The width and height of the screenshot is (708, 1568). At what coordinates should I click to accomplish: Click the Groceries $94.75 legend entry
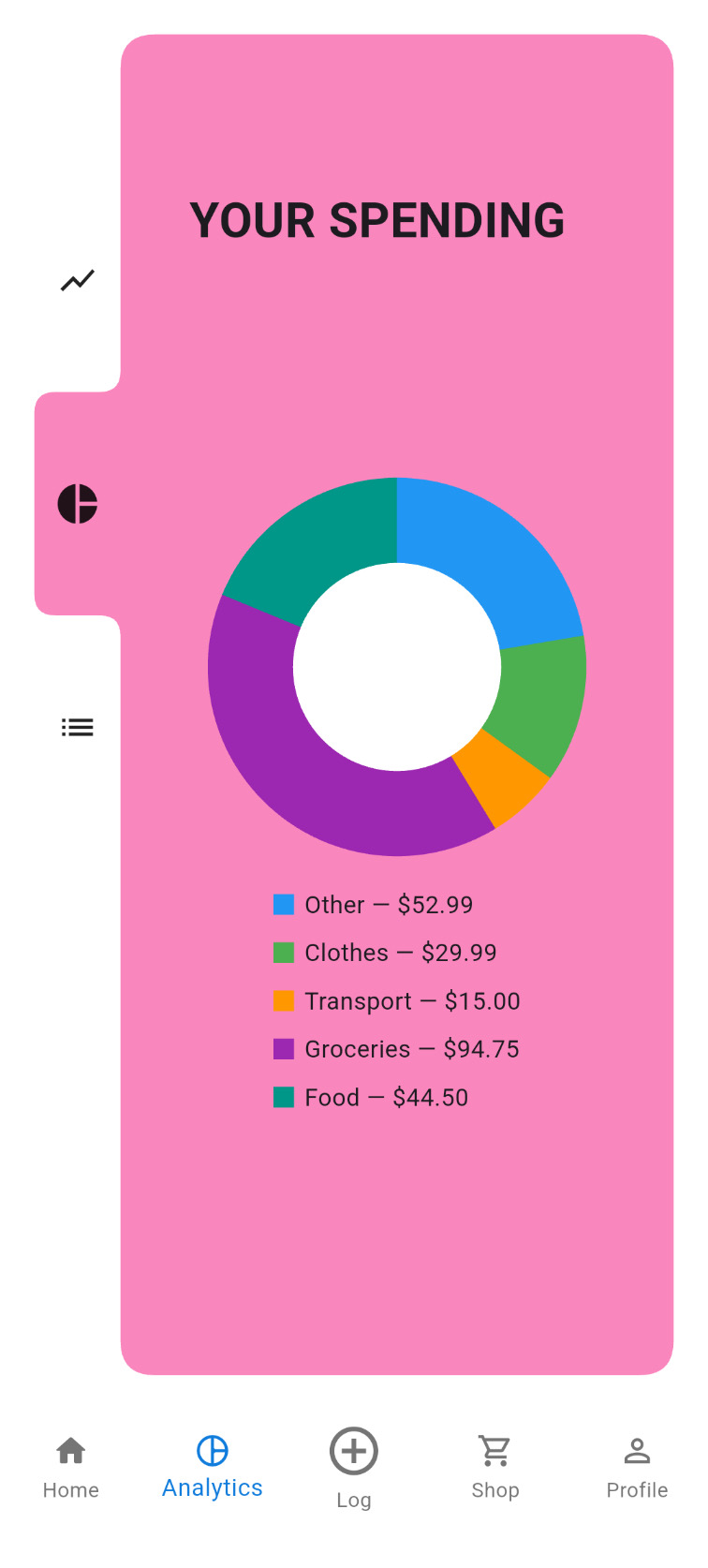click(412, 1048)
